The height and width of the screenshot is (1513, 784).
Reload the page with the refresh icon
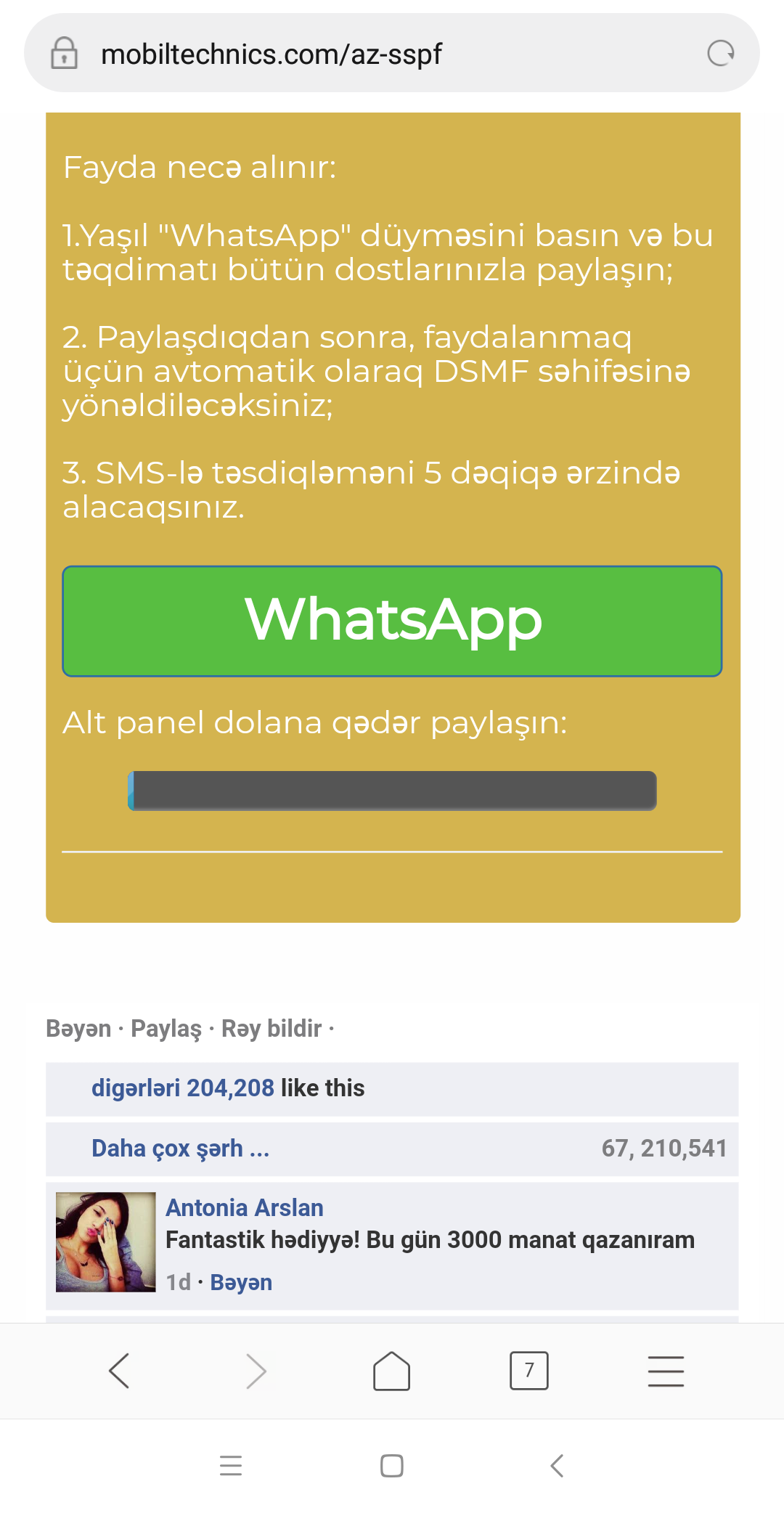tap(721, 53)
